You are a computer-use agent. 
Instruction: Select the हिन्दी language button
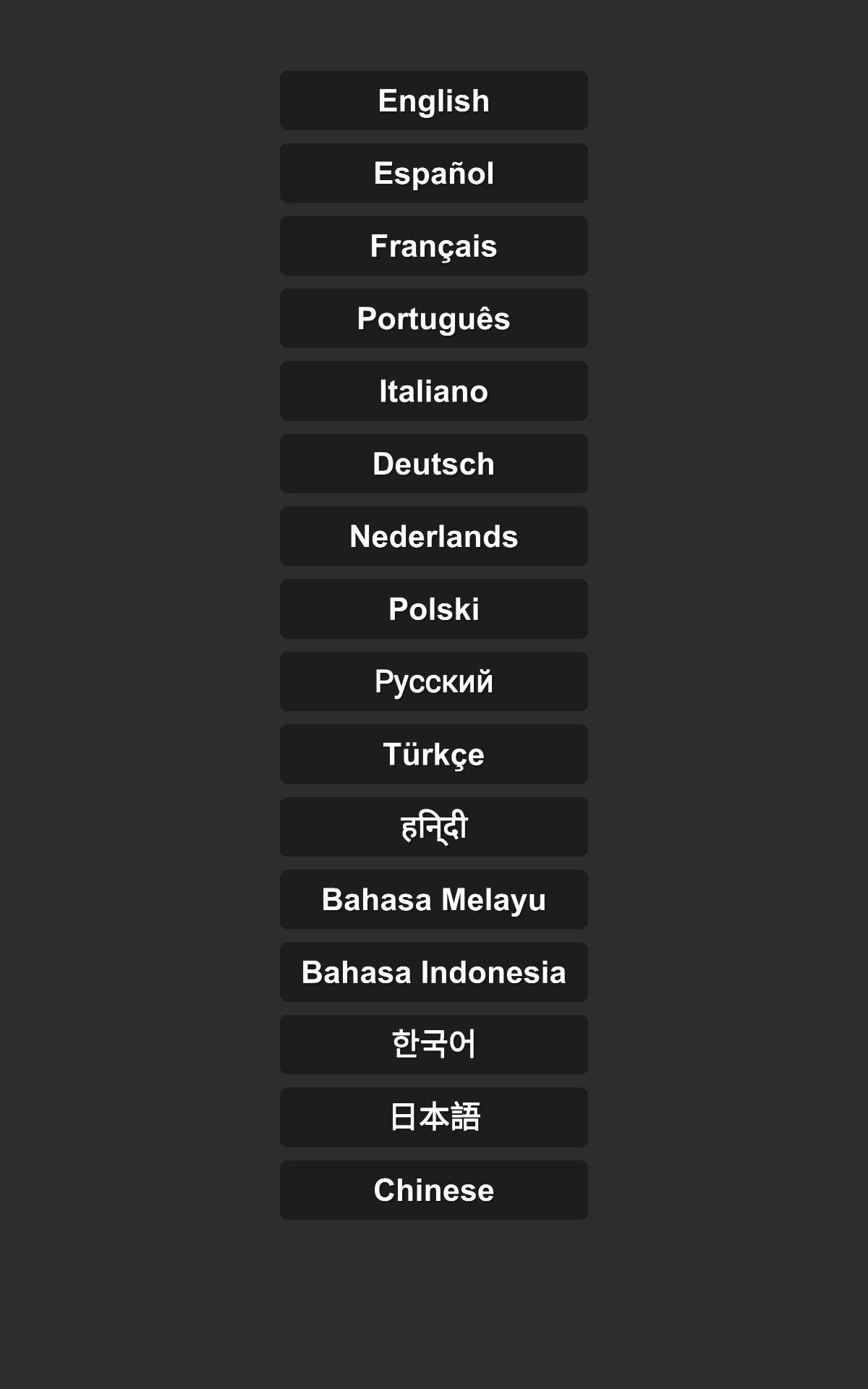point(434,827)
